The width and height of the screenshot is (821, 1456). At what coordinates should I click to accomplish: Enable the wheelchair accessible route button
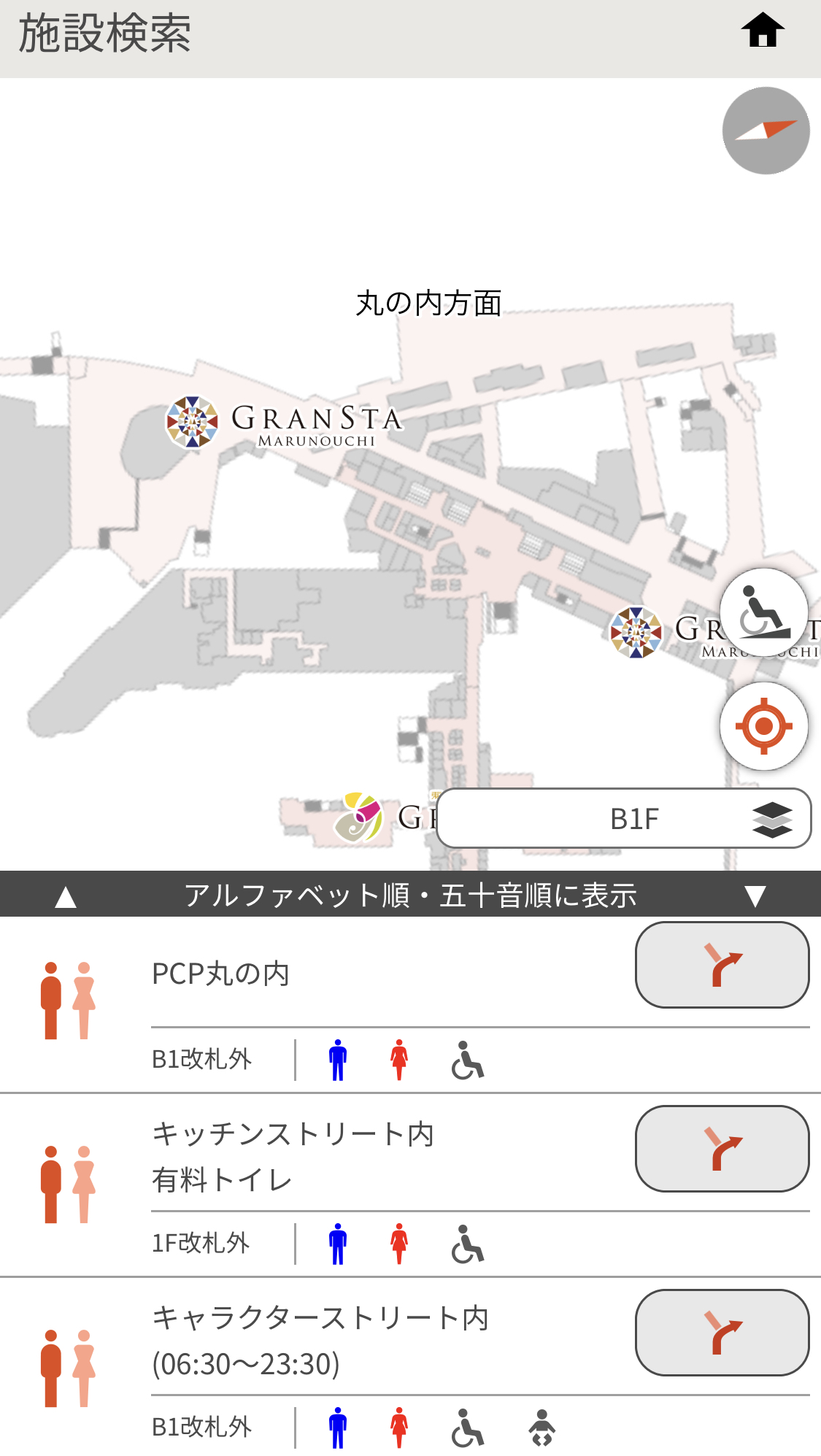point(763,613)
